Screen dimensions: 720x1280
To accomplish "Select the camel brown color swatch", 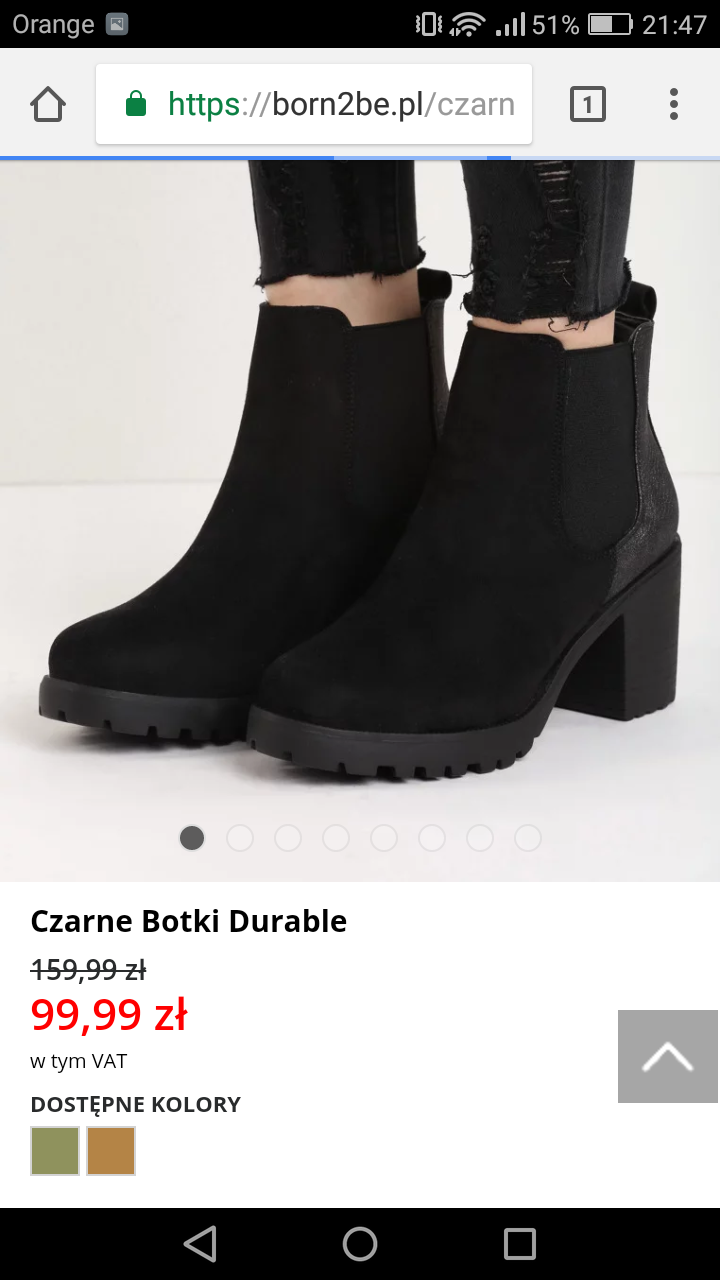I will [x=111, y=1150].
